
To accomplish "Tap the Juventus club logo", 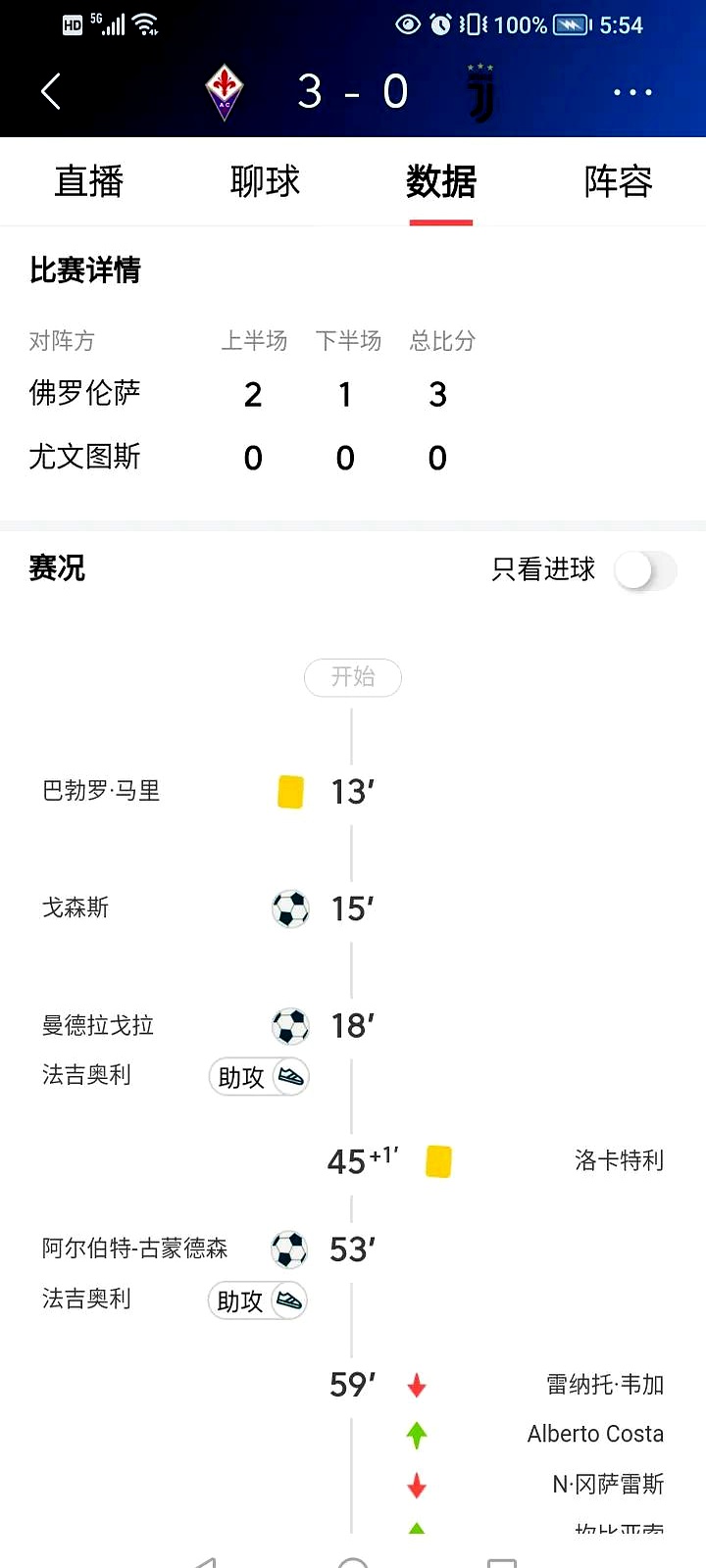I will (479, 90).
